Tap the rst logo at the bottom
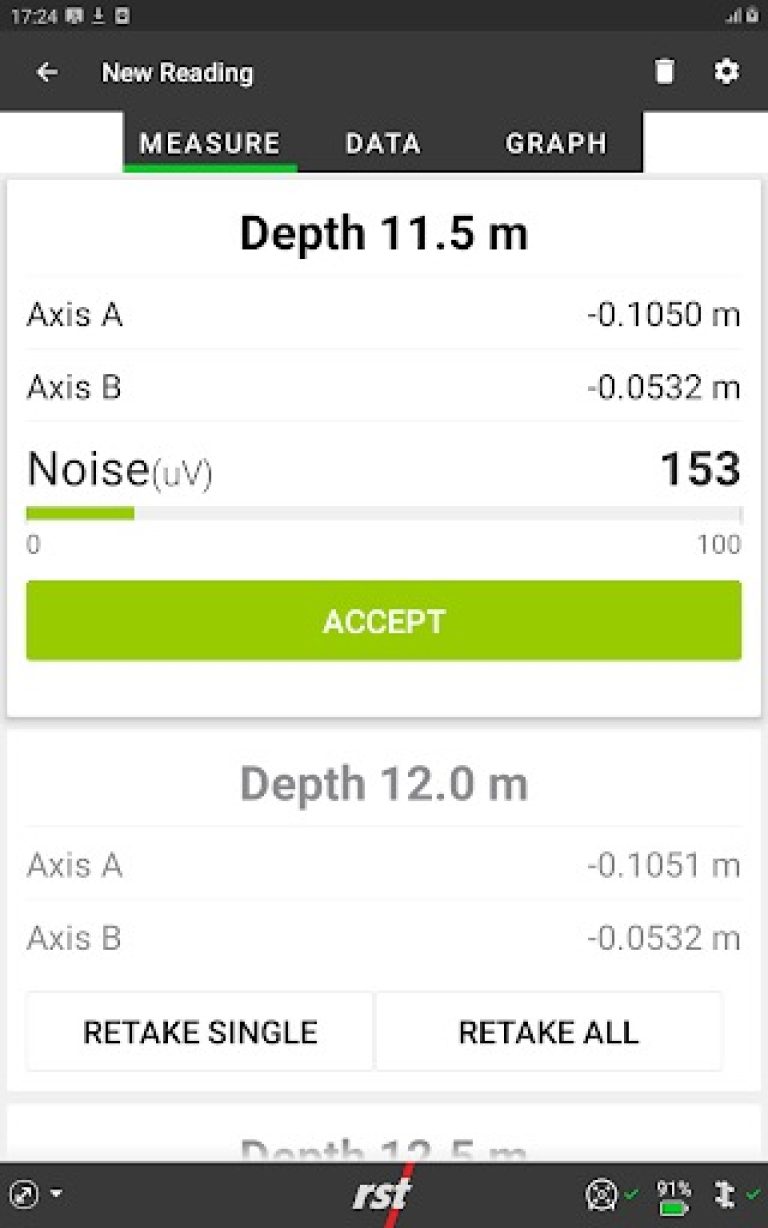768x1228 pixels. tap(383, 1193)
